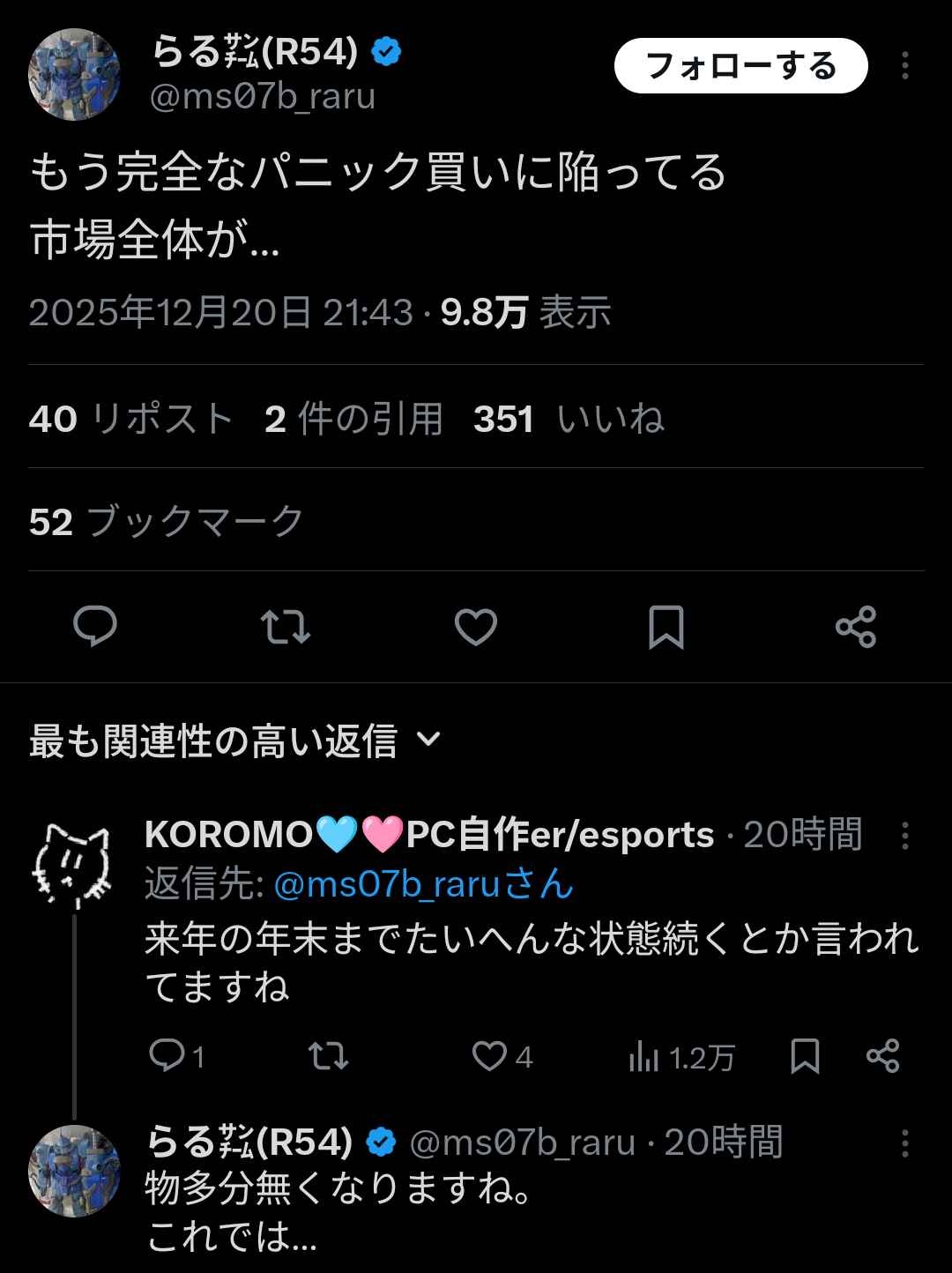Repost the main post
The width and height of the screenshot is (952, 1273).
(x=286, y=627)
